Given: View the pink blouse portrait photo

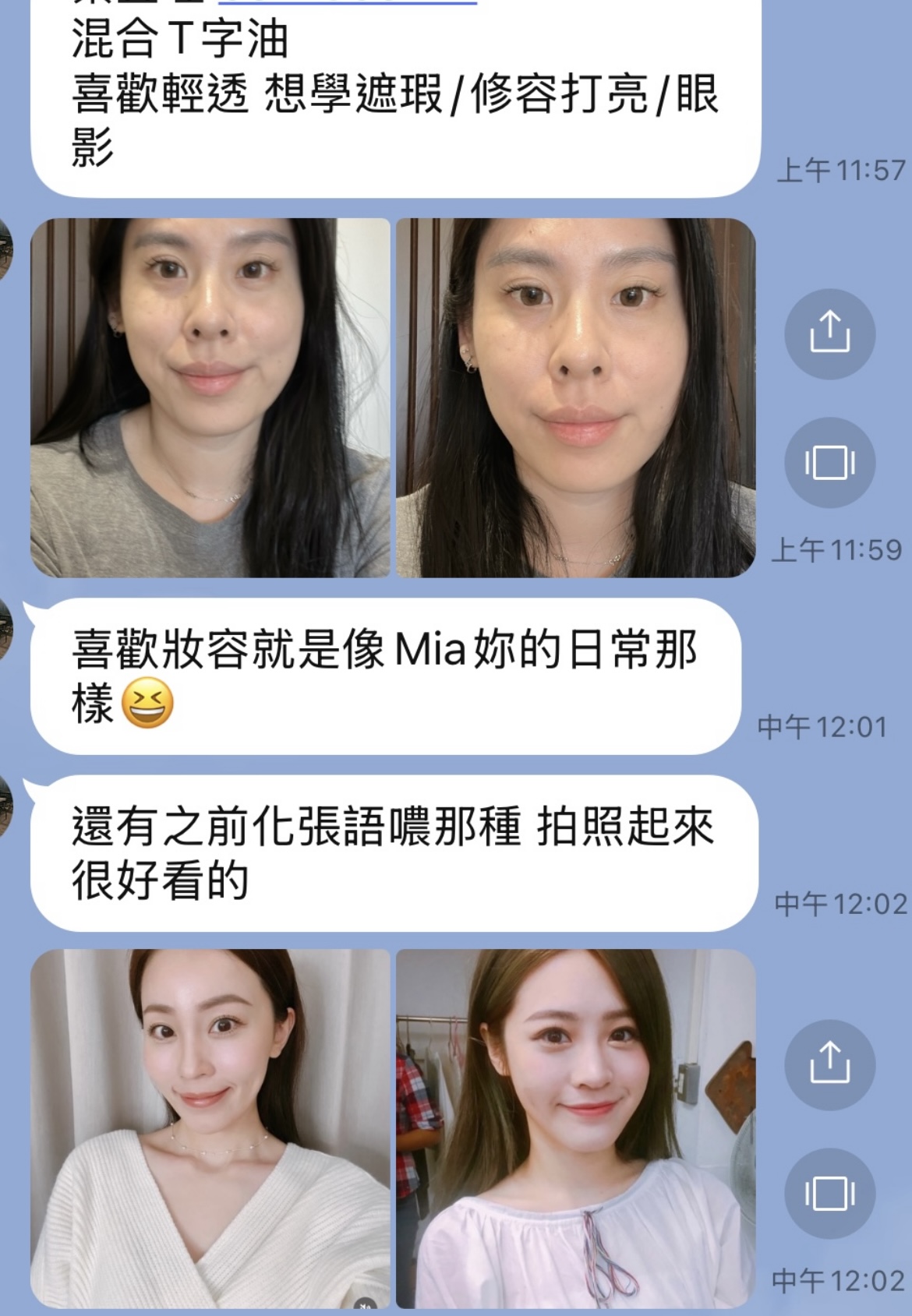Looking at the screenshot, I should [575, 1128].
